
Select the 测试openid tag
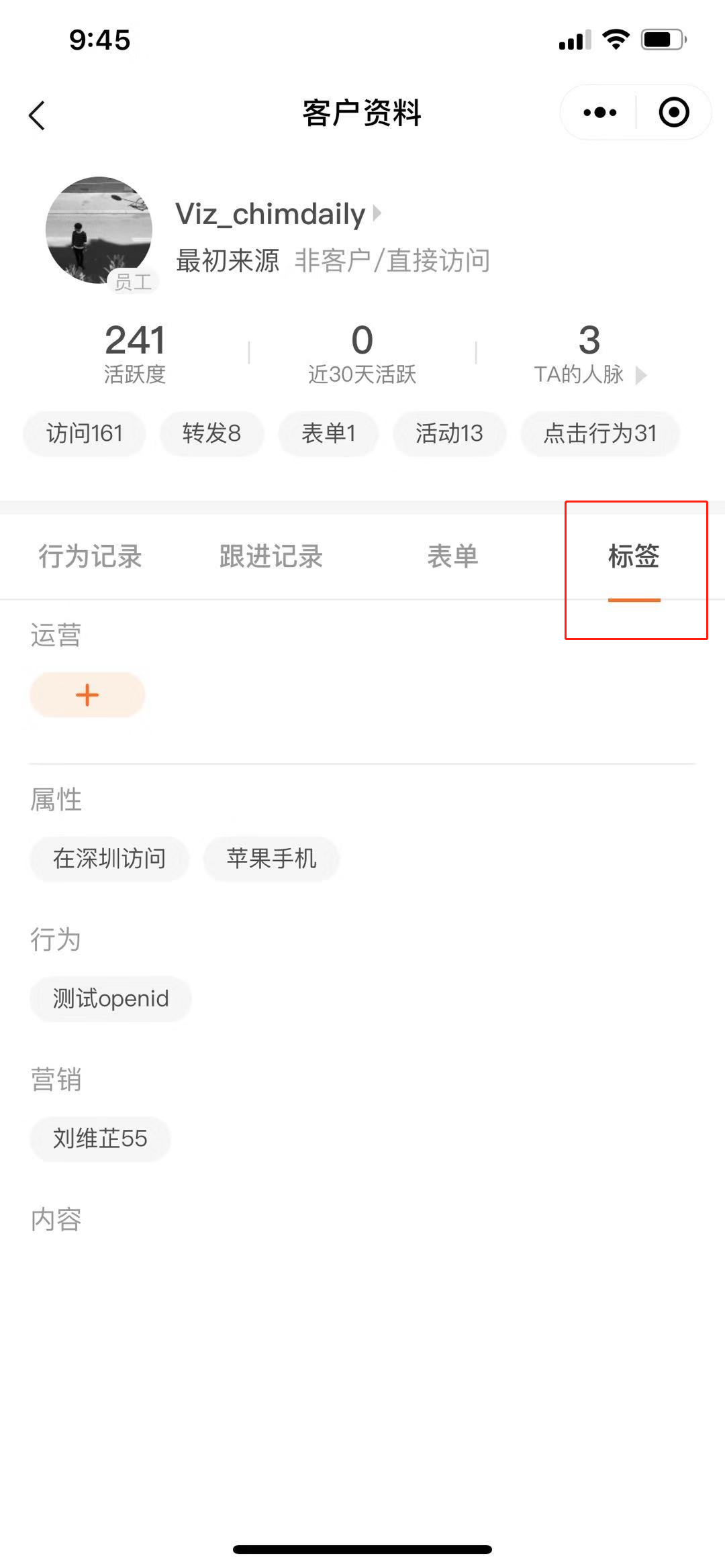coord(111,999)
